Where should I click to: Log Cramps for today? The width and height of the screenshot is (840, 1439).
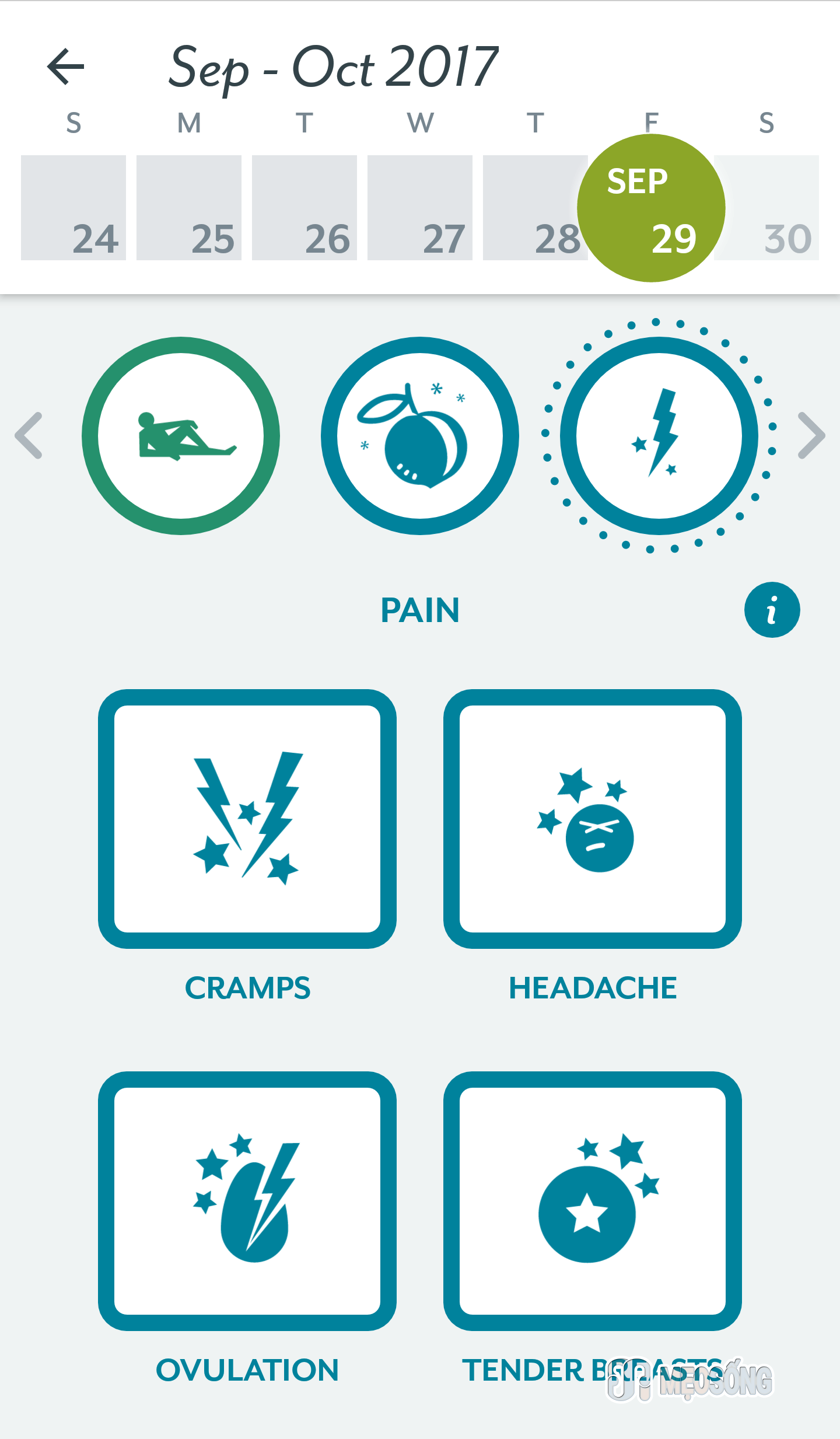coord(247,819)
